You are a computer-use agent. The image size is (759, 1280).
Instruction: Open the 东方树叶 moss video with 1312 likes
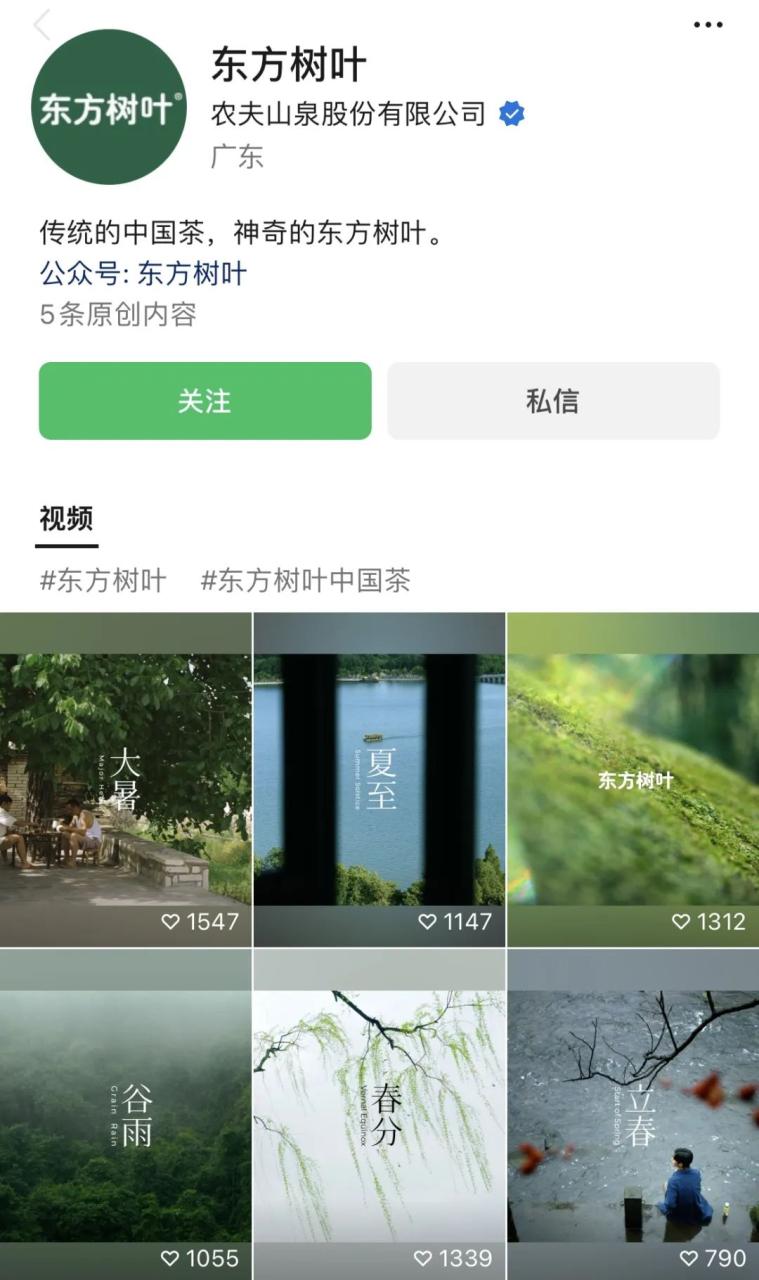point(633,780)
